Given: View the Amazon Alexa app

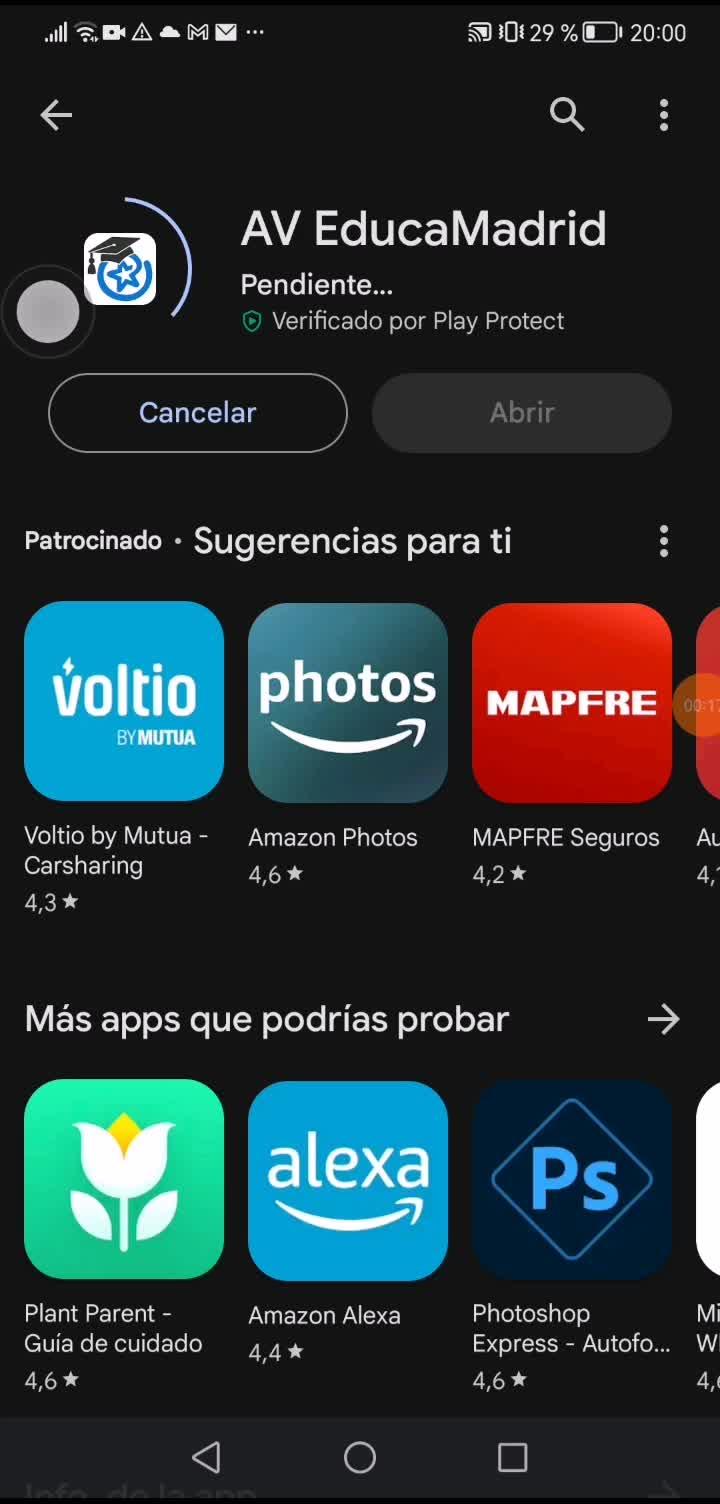Looking at the screenshot, I should (x=348, y=1179).
